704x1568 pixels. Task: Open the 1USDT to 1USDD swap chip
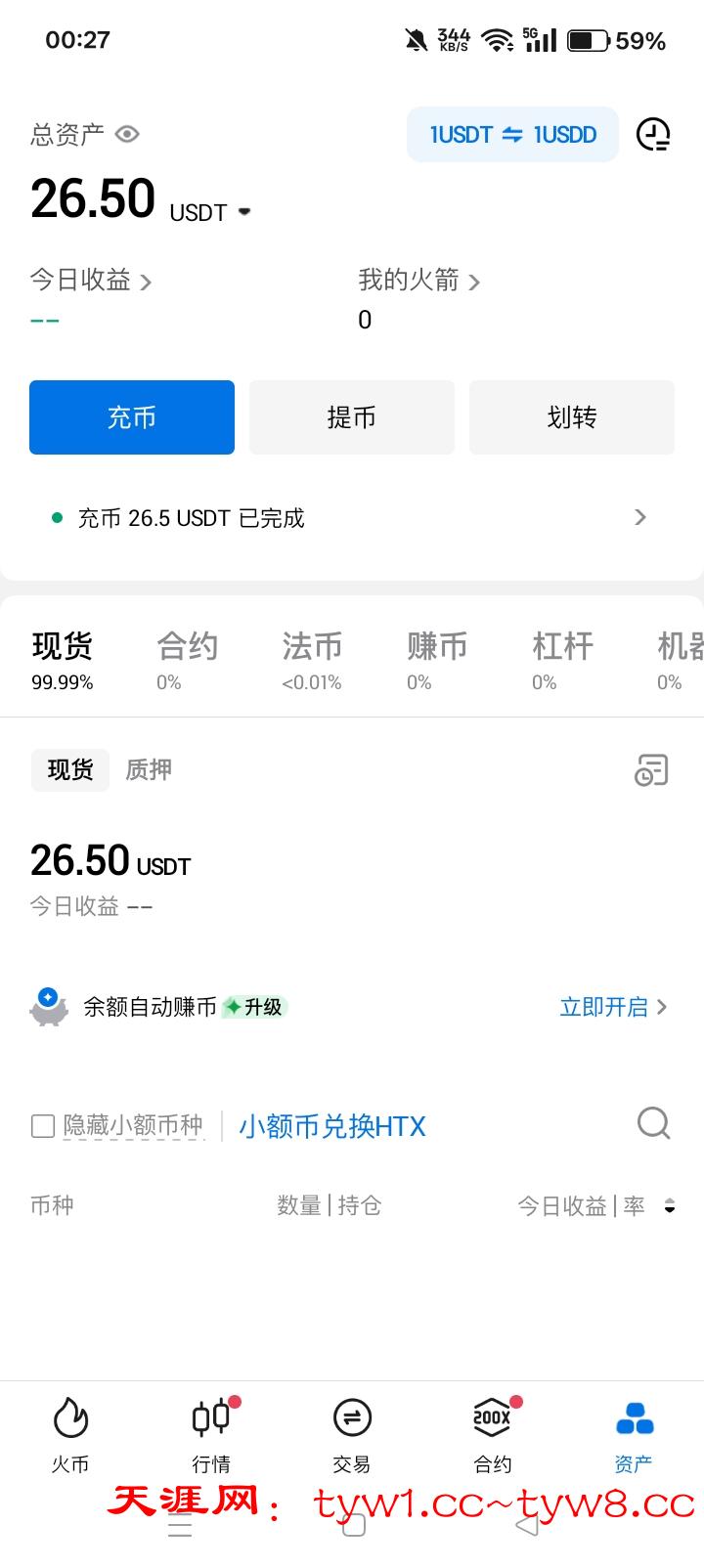point(512,135)
